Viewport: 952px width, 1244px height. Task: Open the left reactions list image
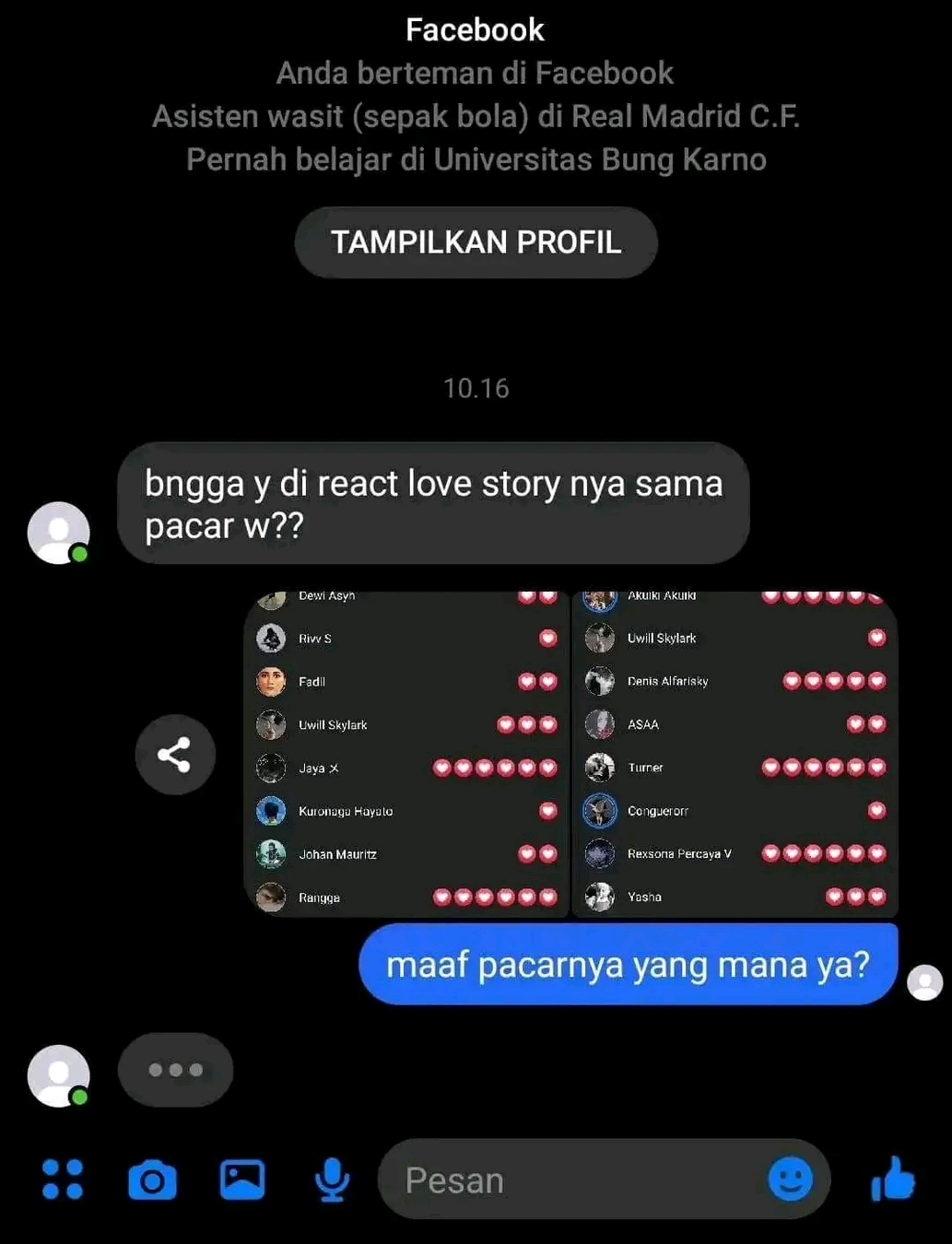coord(406,753)
